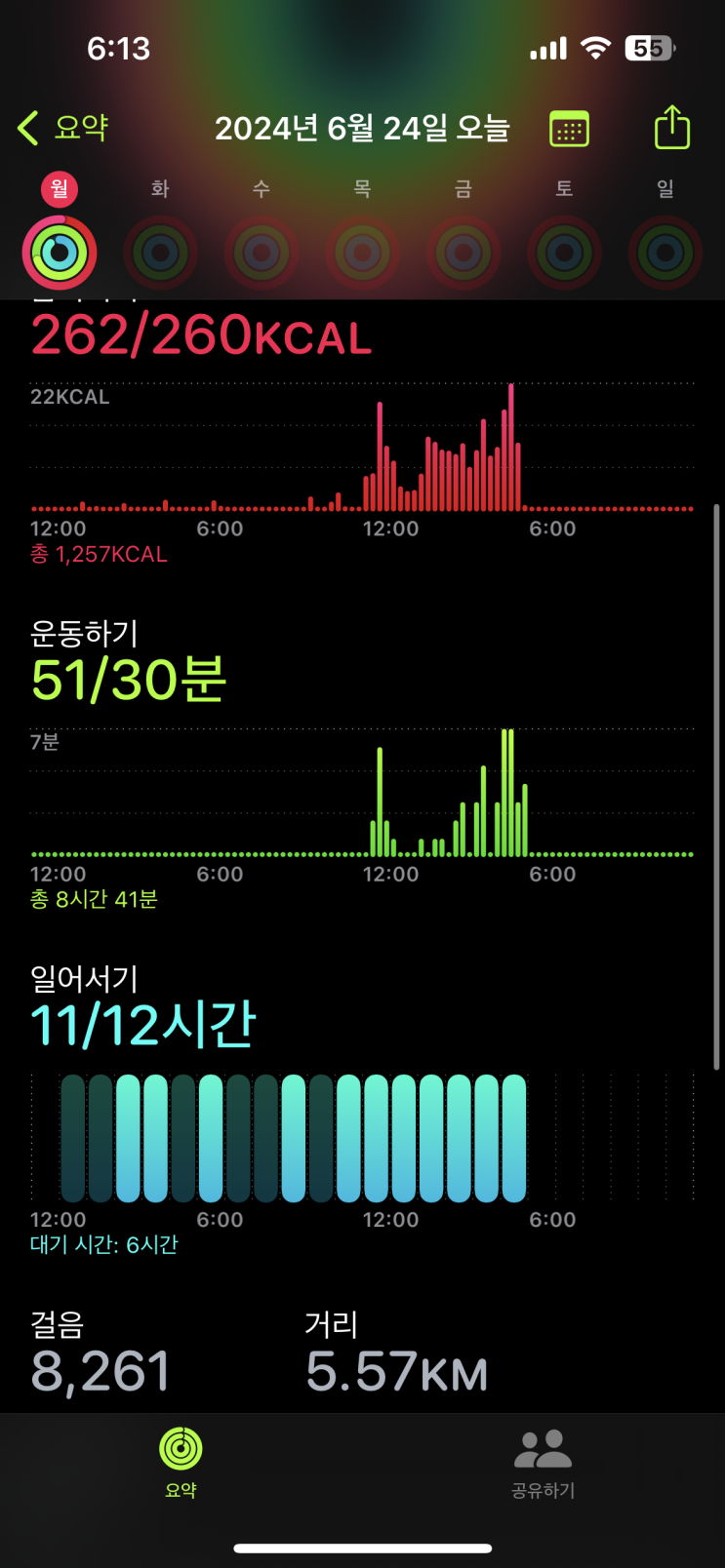This screenshot has width=725, height=1568.
Task: Select Saturday (토) activity rings
Action: point(564,253)
